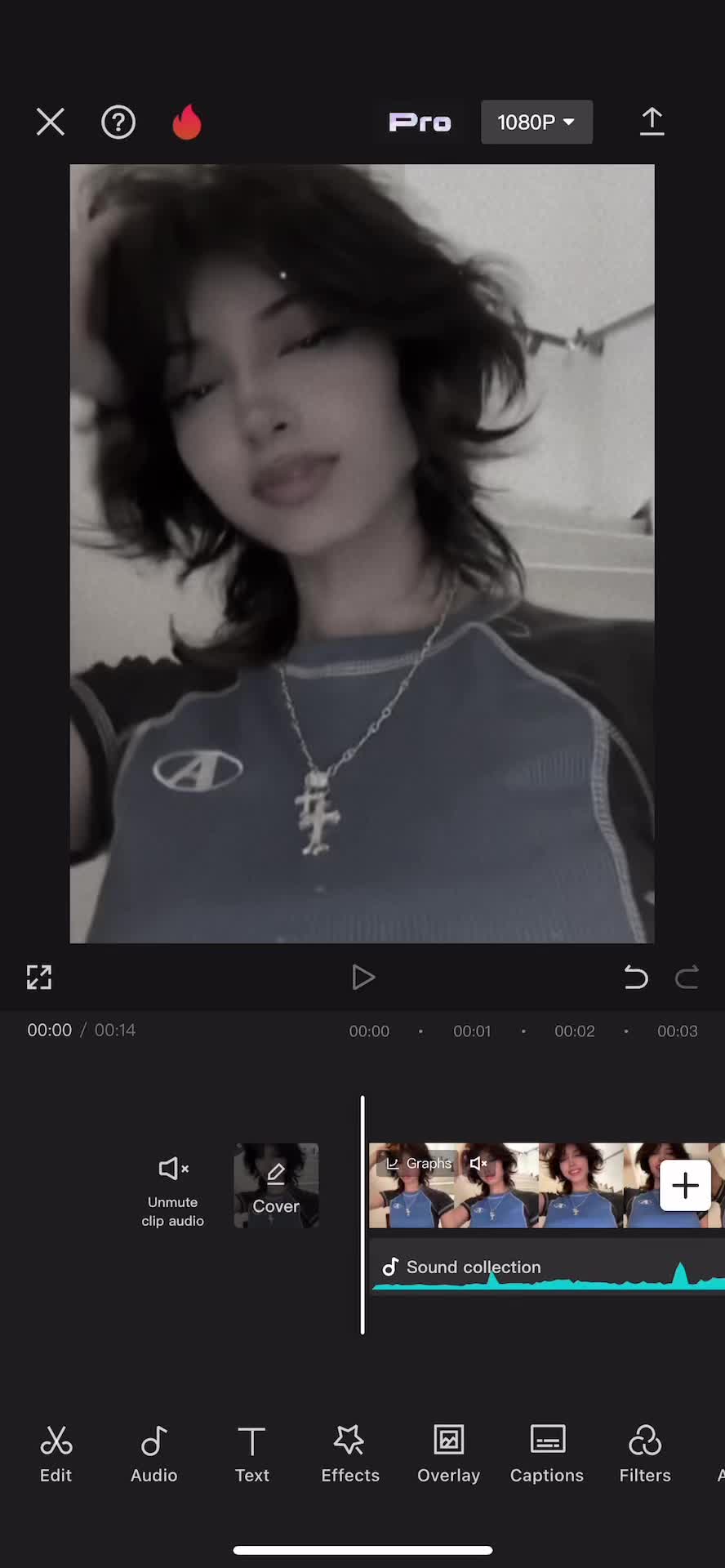Open the Edit tool
The image size is (725, 1568).
[56, 1454]
